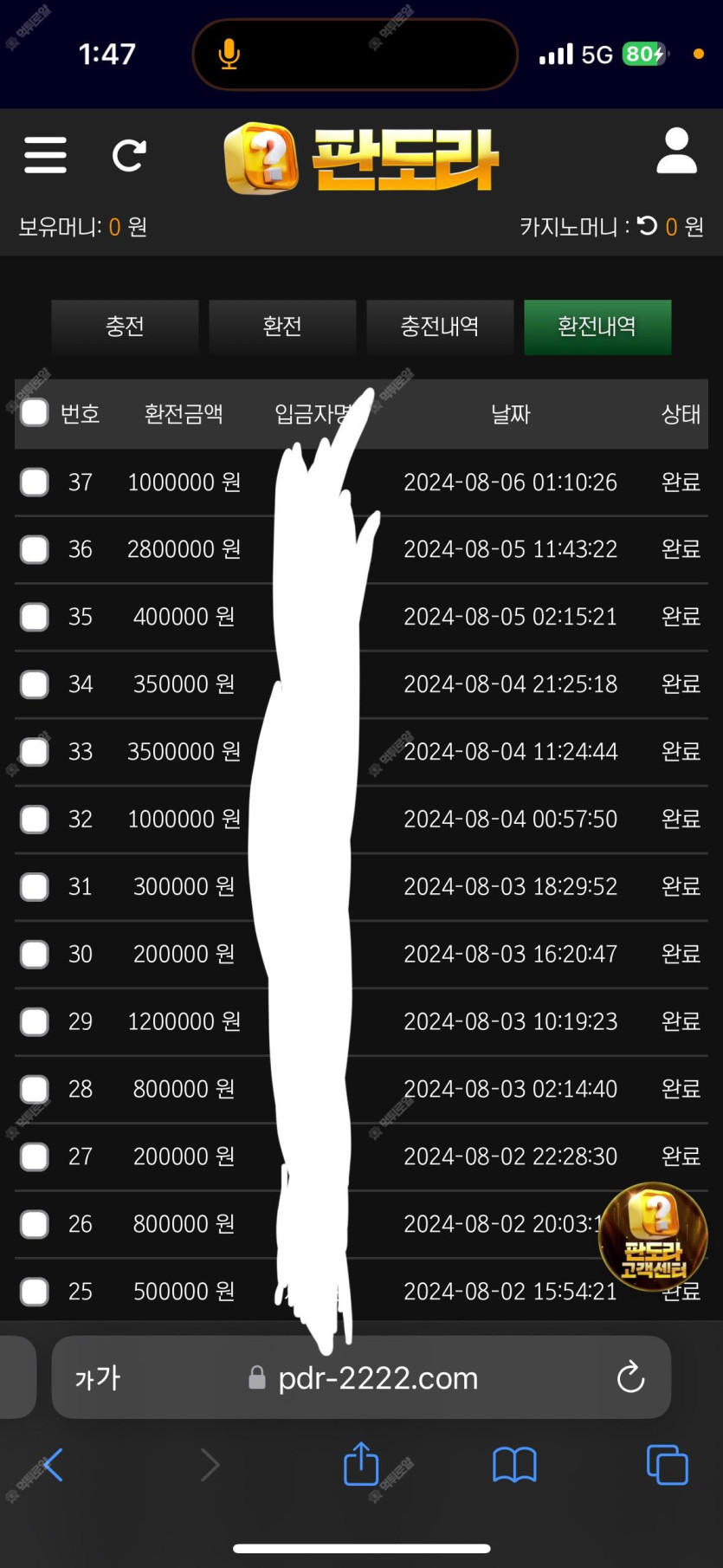This screenshot has width=723, height=1568.
Task: Select the 환전내역 tab
Action: [597, 327]
